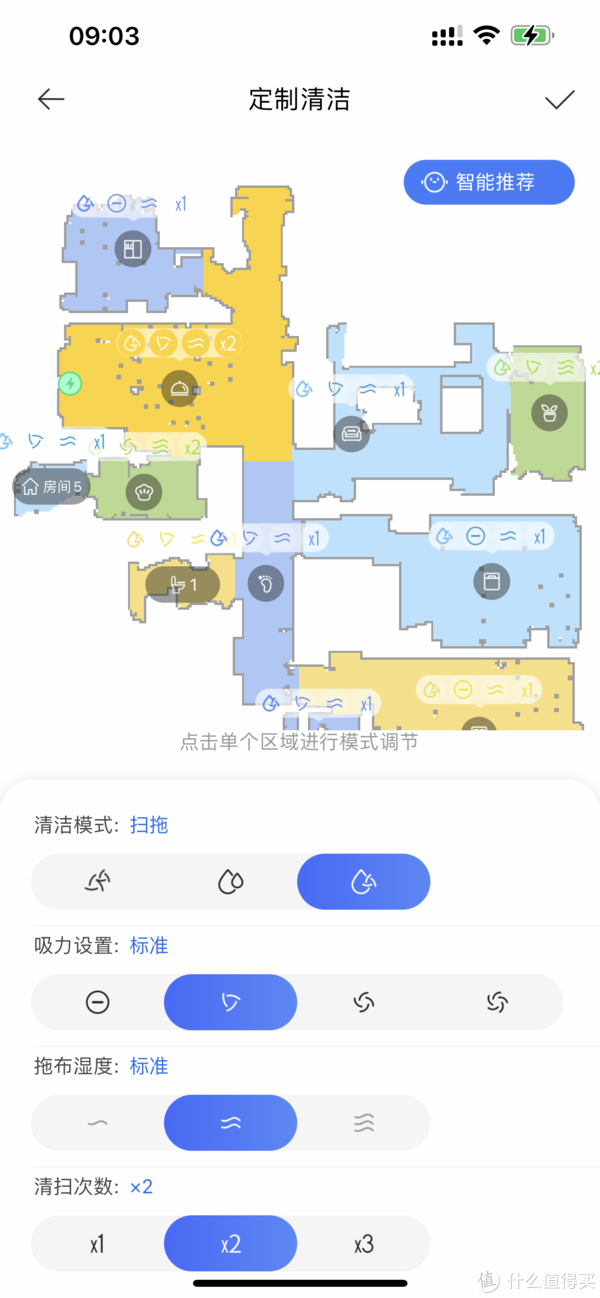
Task: Select the plant balcony room area
Action: [549, 412]
